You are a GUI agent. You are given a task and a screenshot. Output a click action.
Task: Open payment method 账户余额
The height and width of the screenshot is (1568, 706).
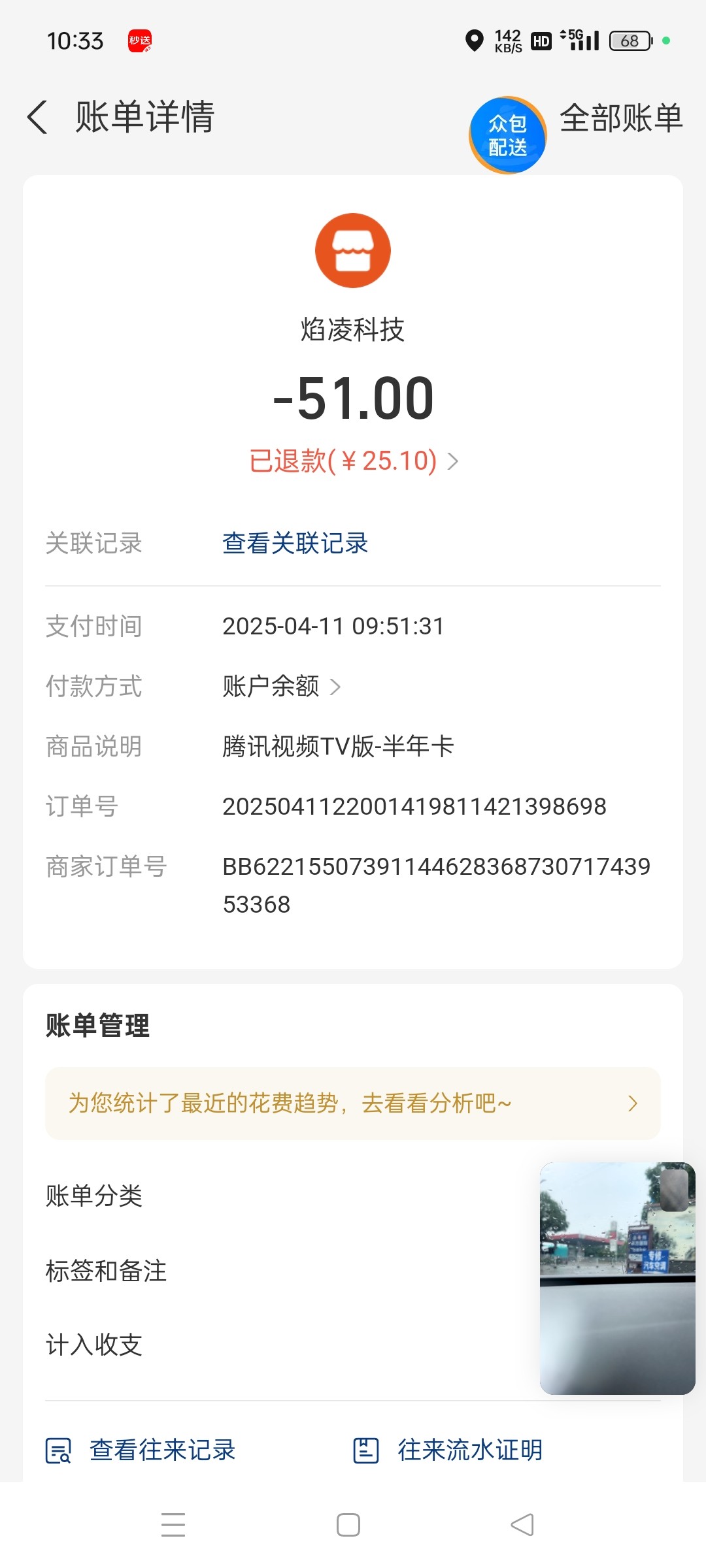pyautogui.click(x=281, y=687)
